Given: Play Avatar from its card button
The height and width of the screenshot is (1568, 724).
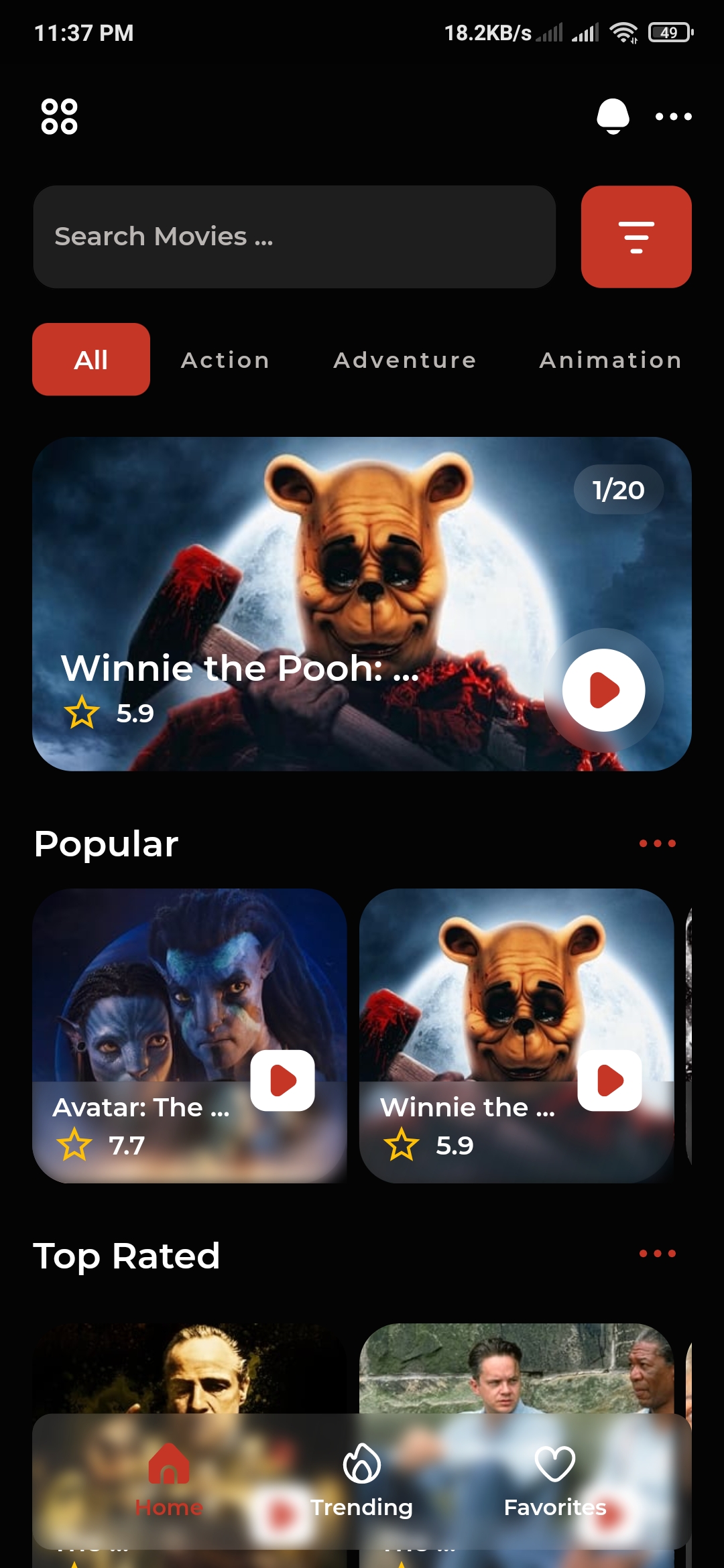Looking at the screenshot, I should pyautogui.click(x=282, y=1080).
